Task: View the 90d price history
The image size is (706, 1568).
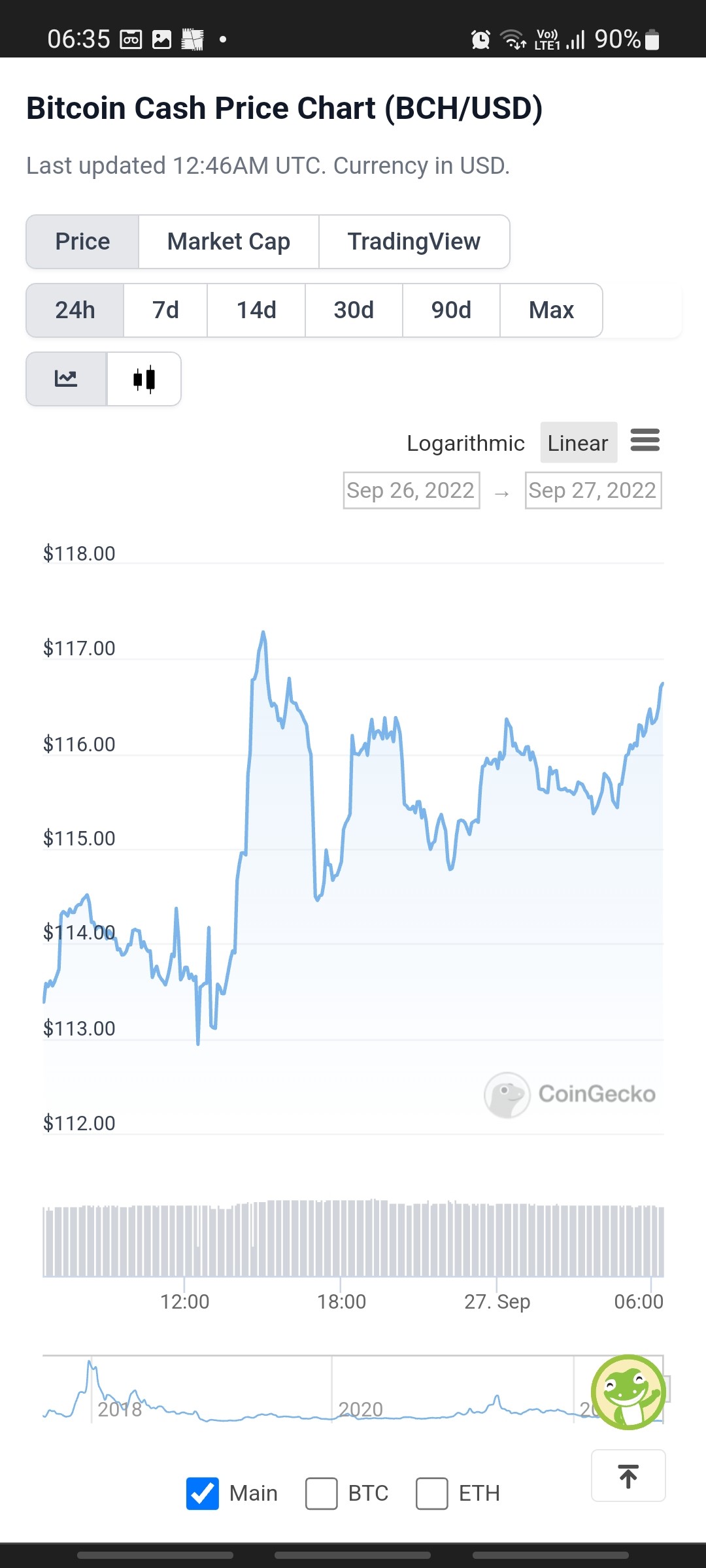Action: click(x=451, y=310)
